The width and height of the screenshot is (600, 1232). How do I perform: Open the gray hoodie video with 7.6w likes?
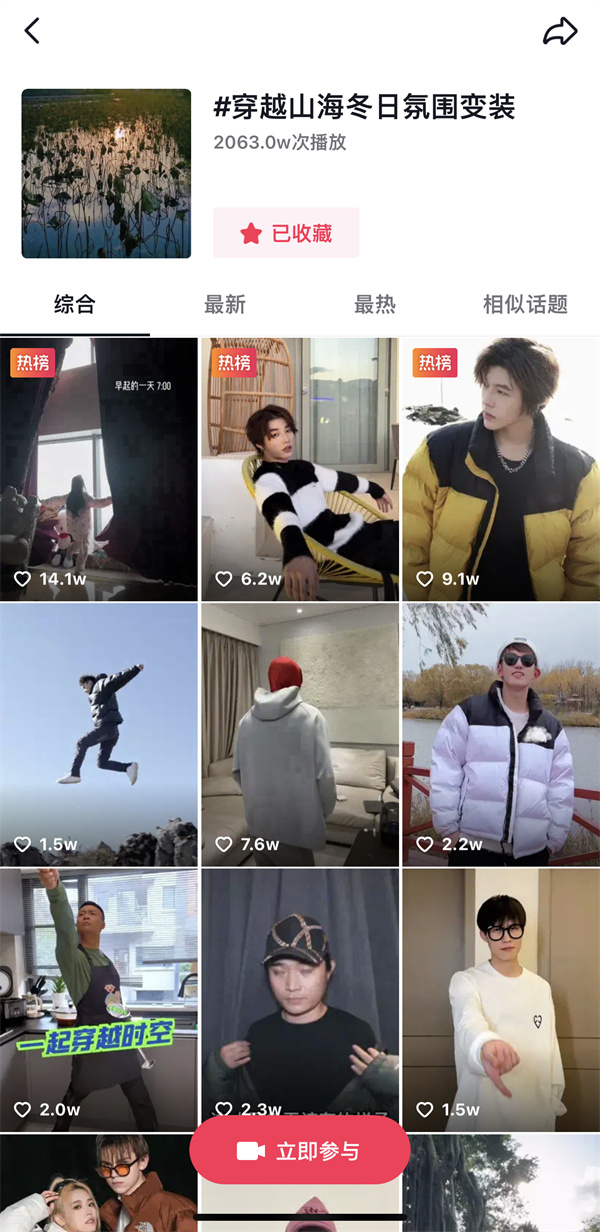tap(300, 734)
